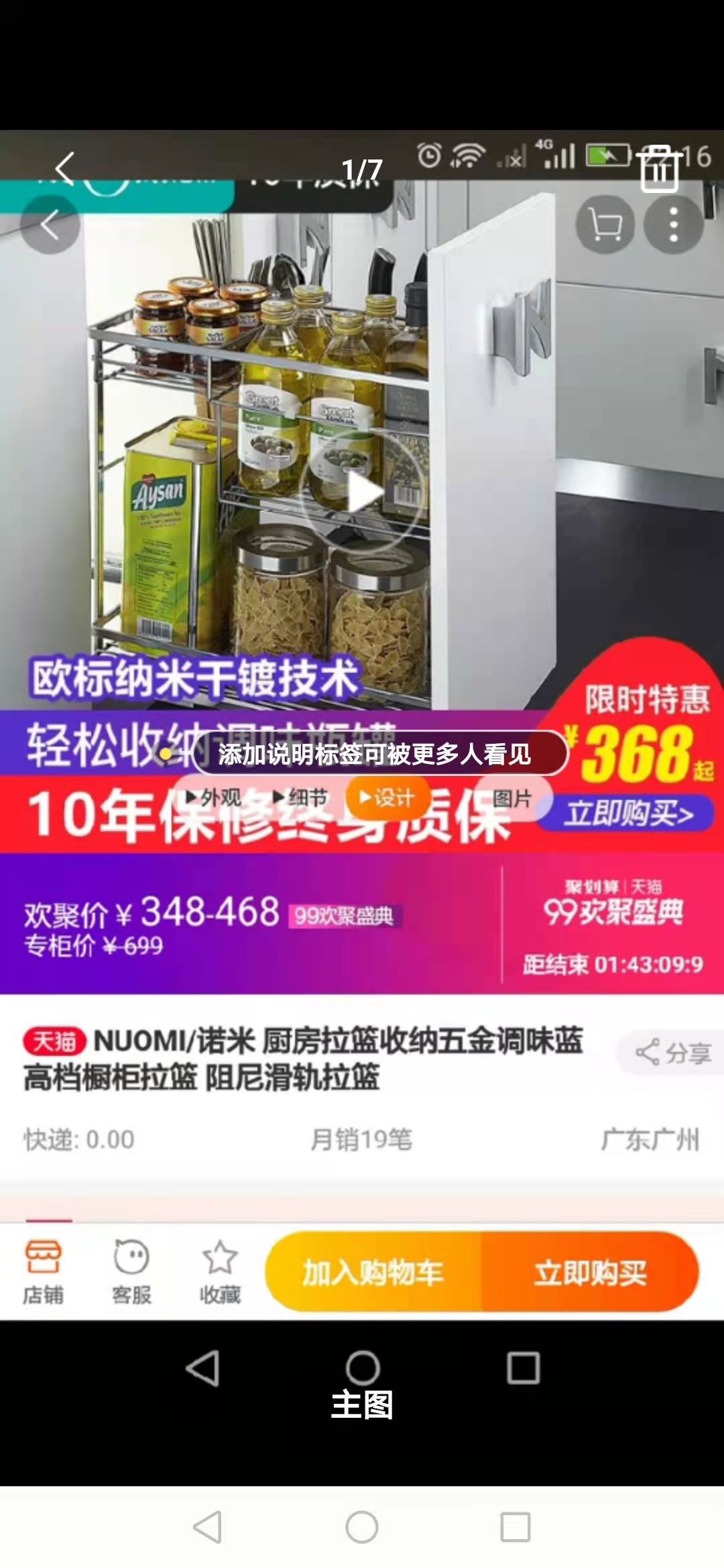Image resolution: width=724 pixels, height=1568 pixels.
Task: Go back from the 1/7 image viewer
Action: pyautogui.click(x=64, y=168)
